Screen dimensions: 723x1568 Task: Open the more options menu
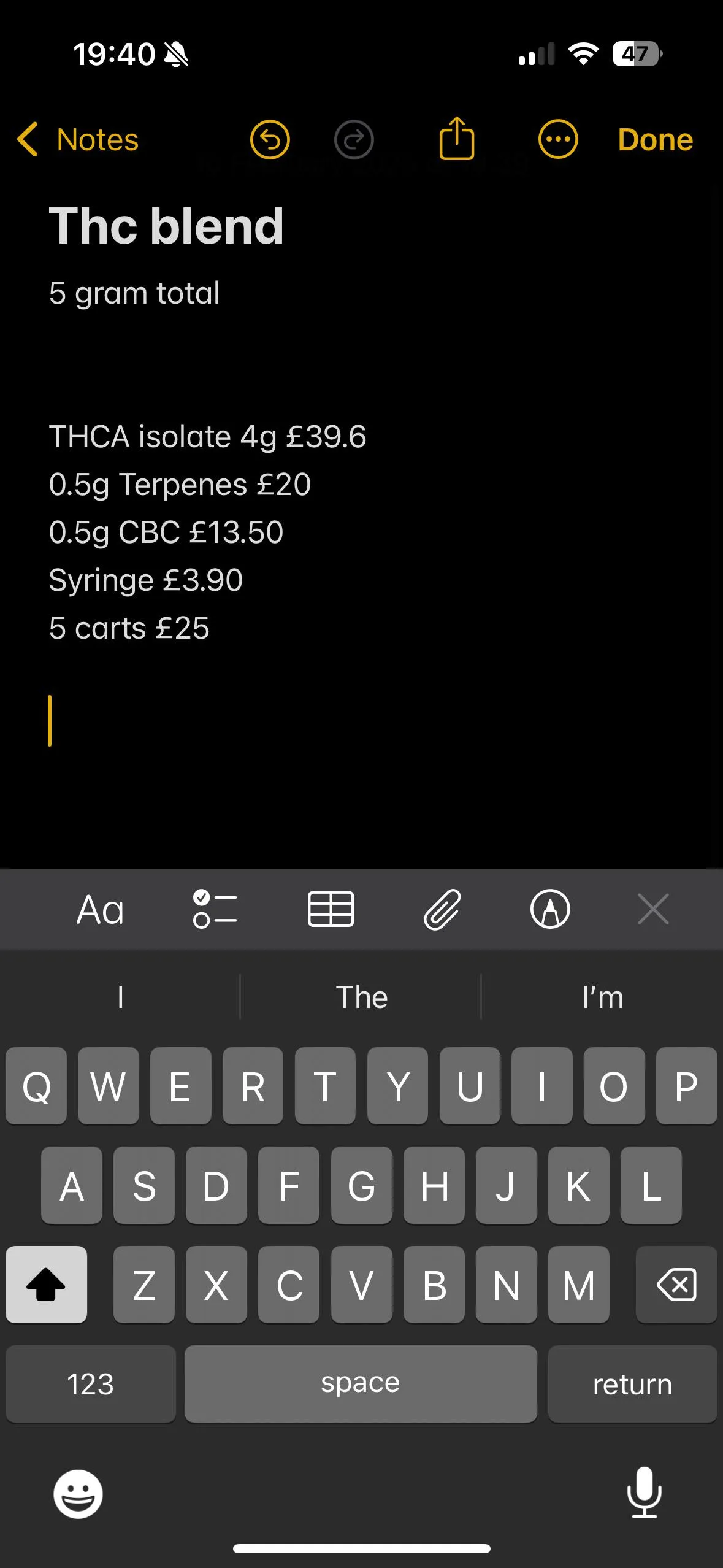557,140
